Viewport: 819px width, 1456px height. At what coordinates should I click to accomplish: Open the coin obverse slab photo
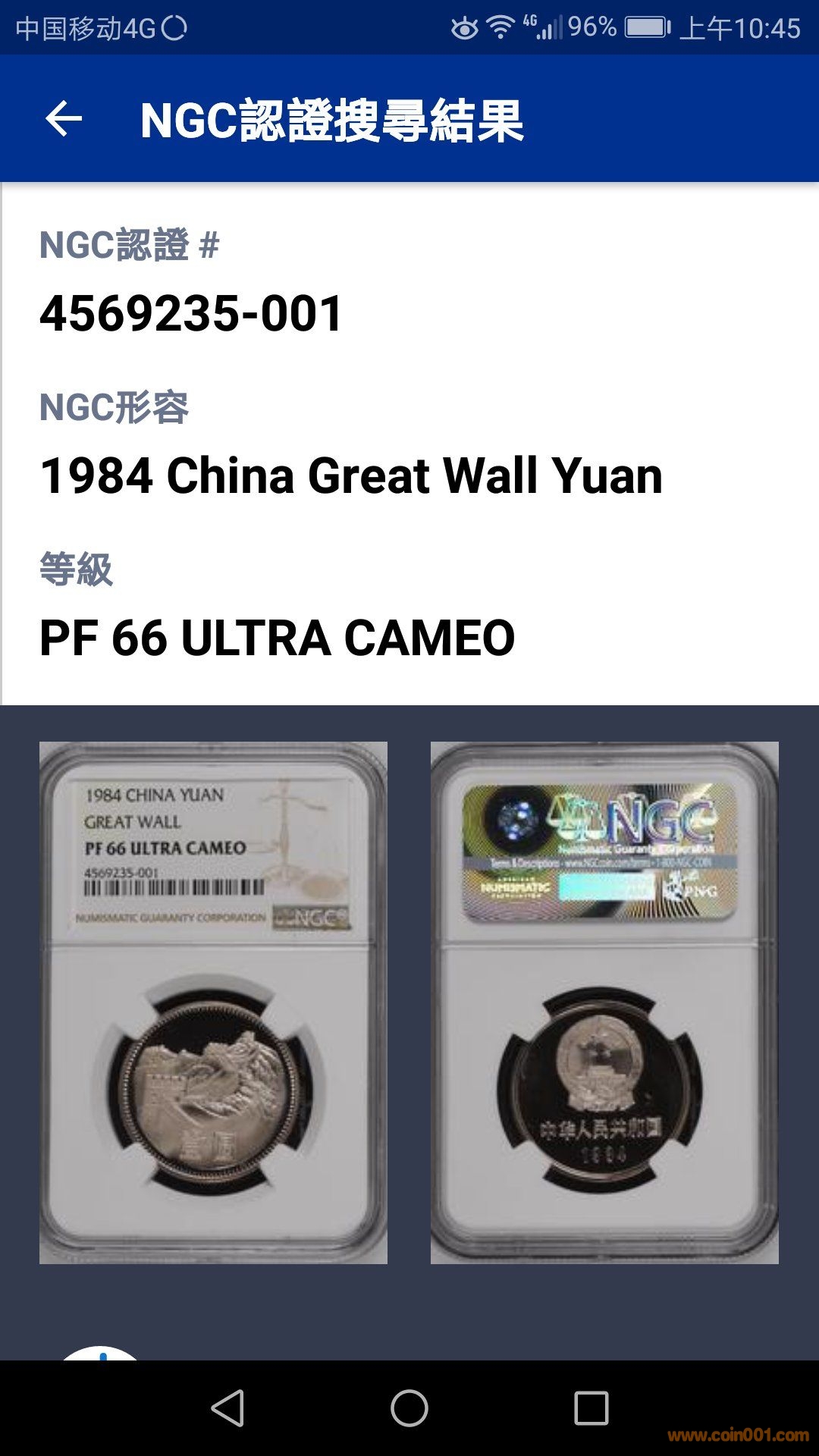click(x=213, y=1002)
